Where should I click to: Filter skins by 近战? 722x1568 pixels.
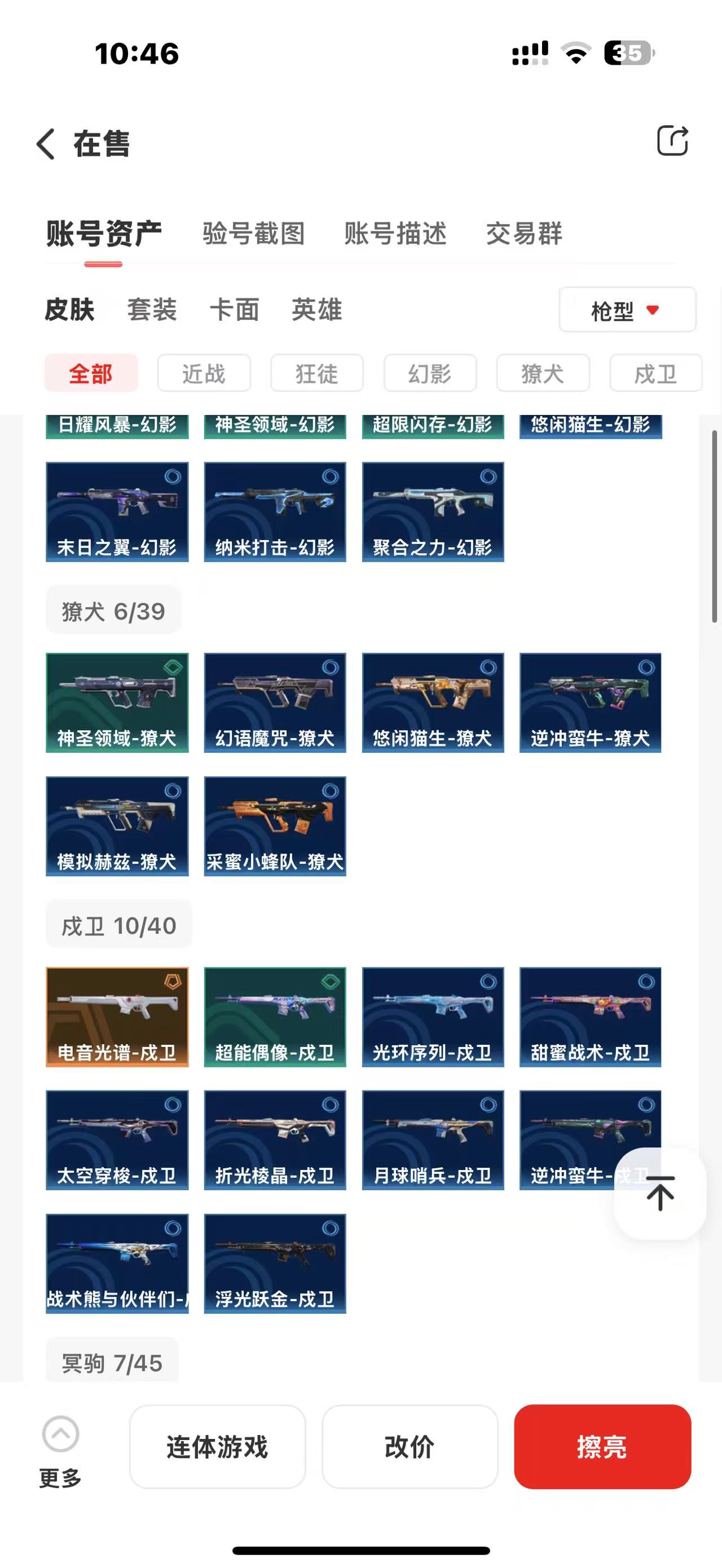coord(204,373)
